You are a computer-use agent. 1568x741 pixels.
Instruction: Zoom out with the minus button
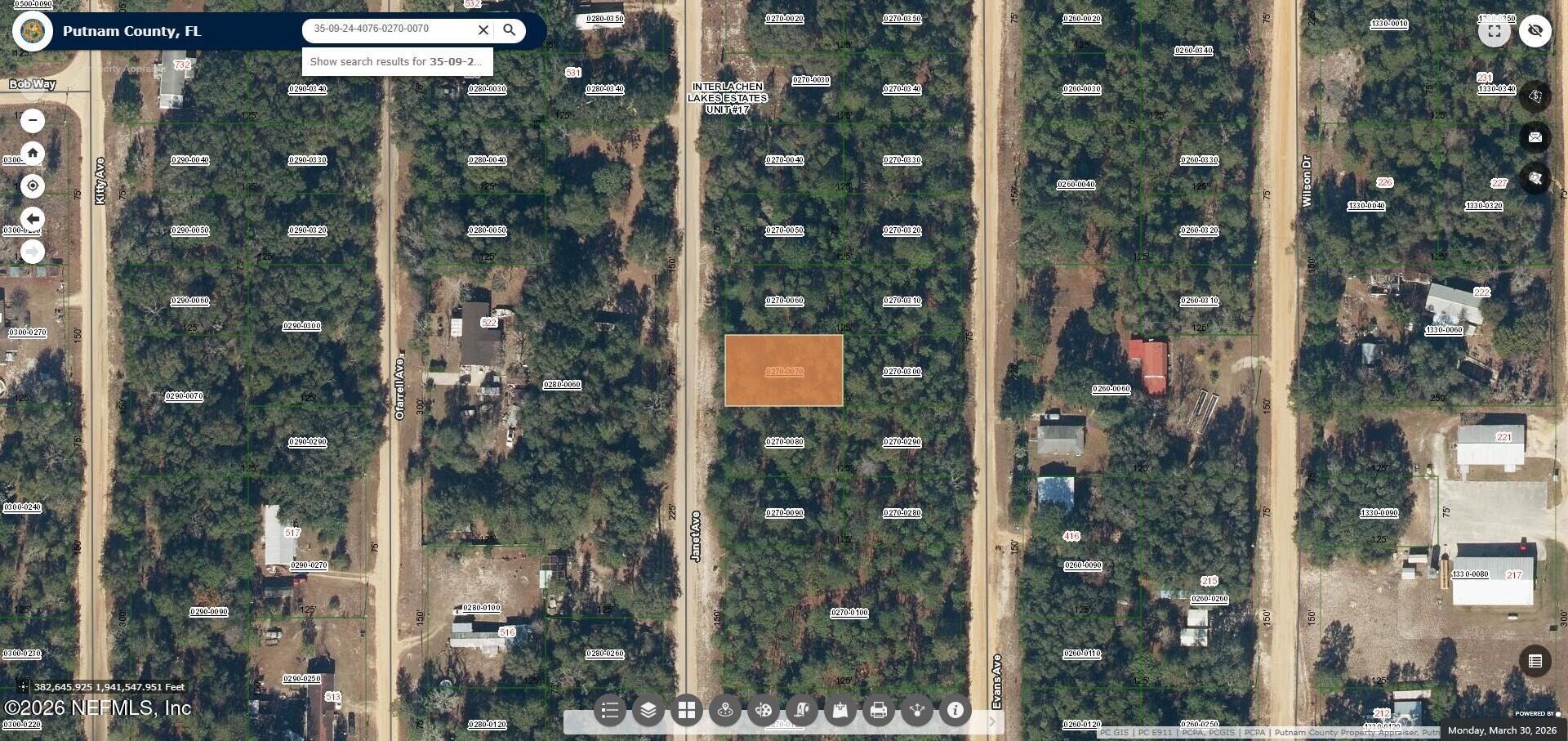(x=33, y=121)
